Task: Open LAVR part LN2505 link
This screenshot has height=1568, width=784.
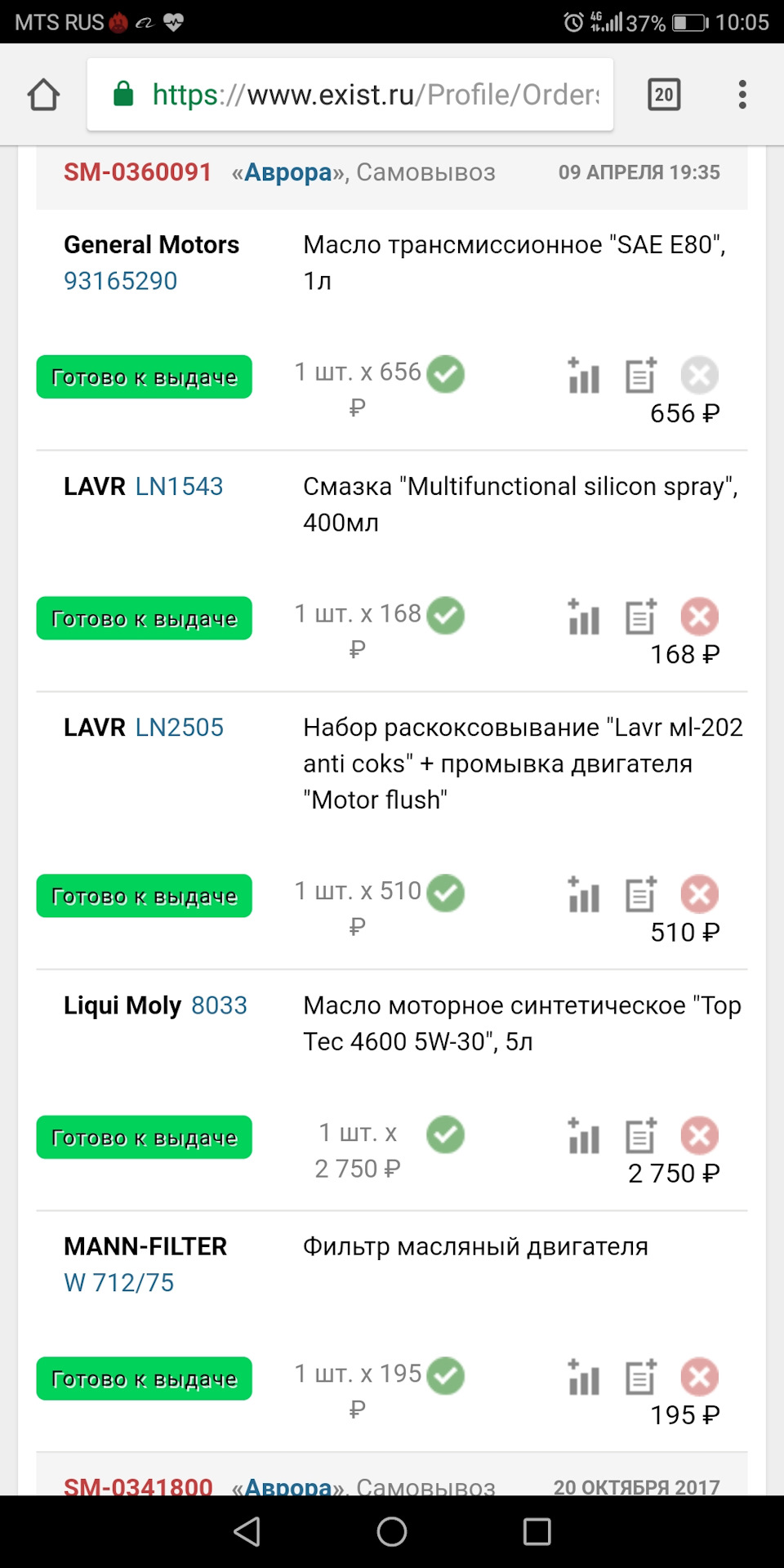Action: (x=179, y=728)
